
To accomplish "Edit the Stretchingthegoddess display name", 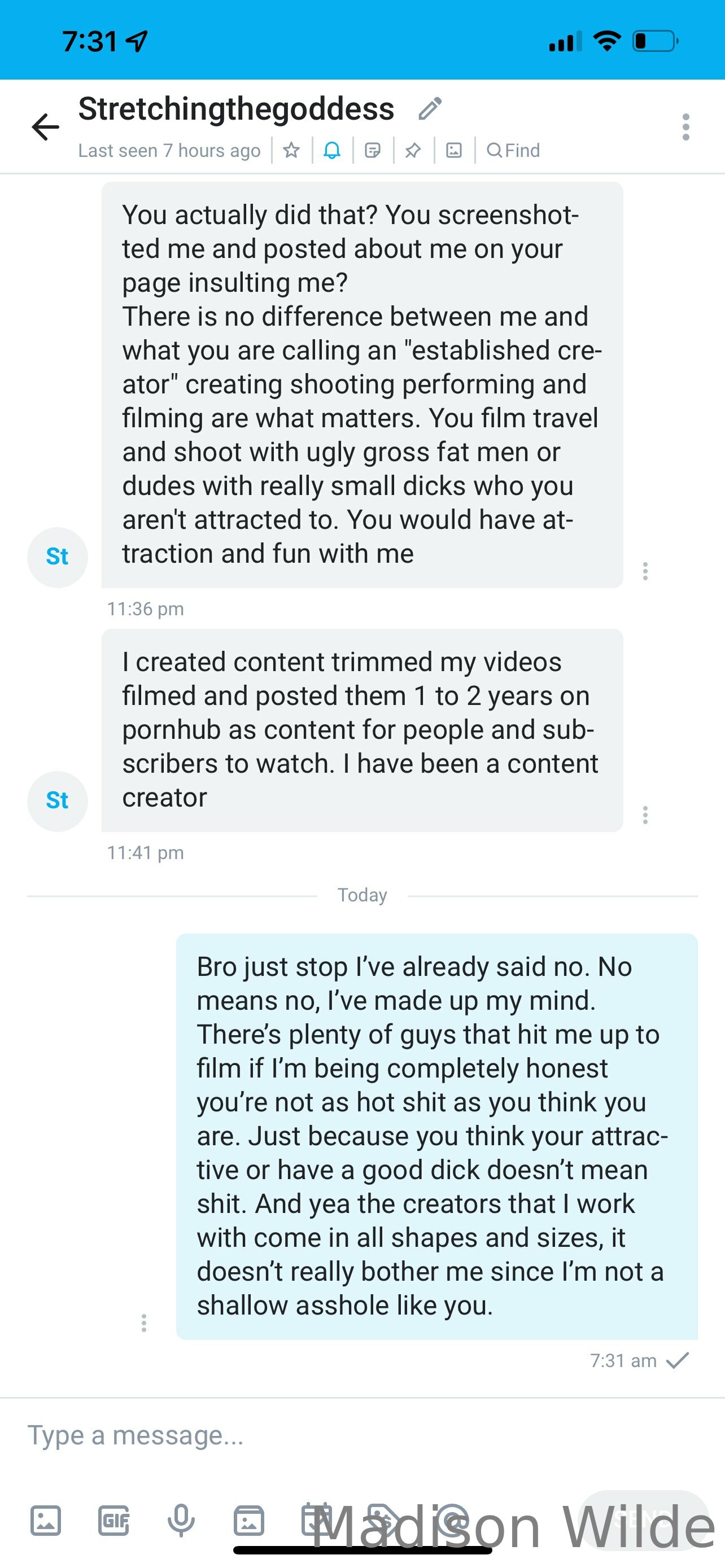I will click(x=430, y=108).
